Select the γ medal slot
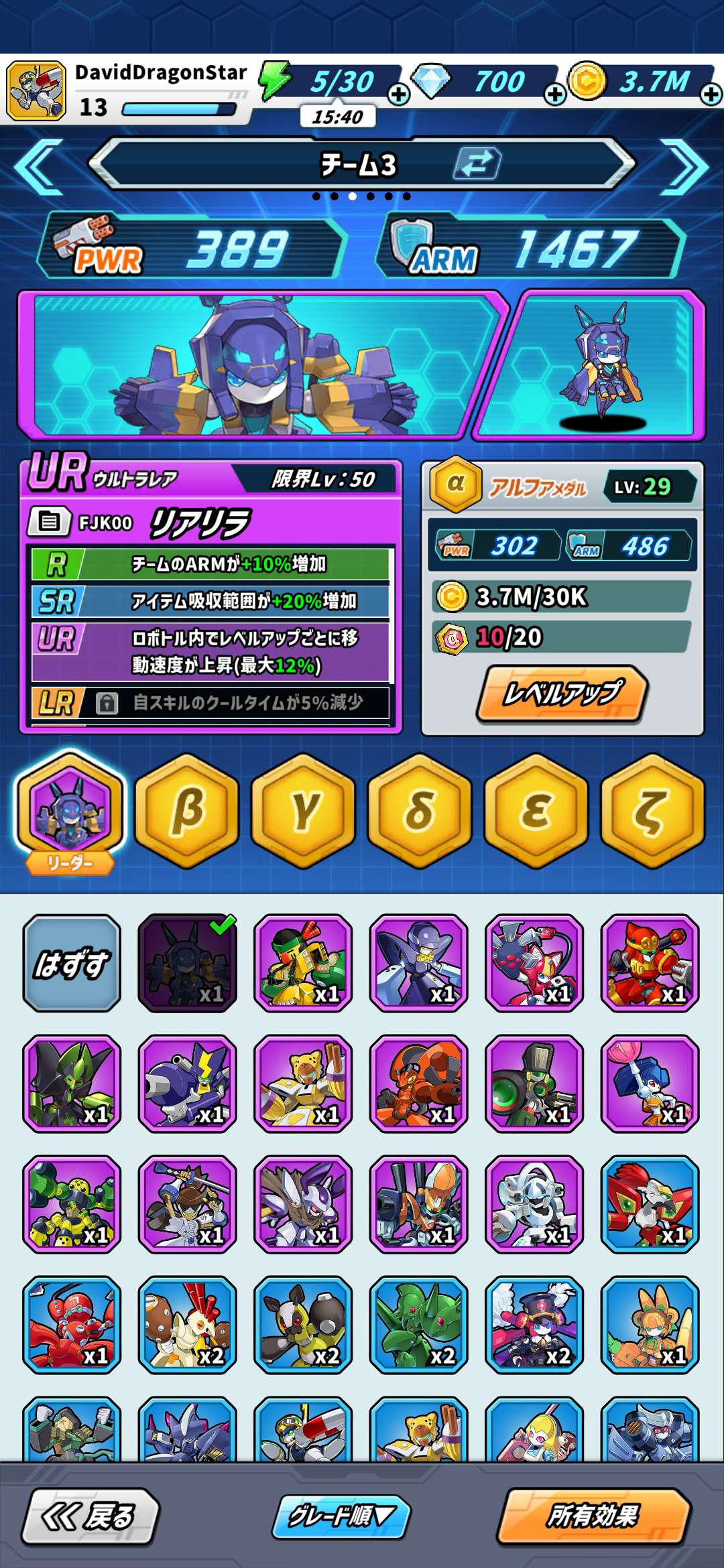The height and width of the screenshot is (1568, 724). pyautogui.click(x=304, y=811)
